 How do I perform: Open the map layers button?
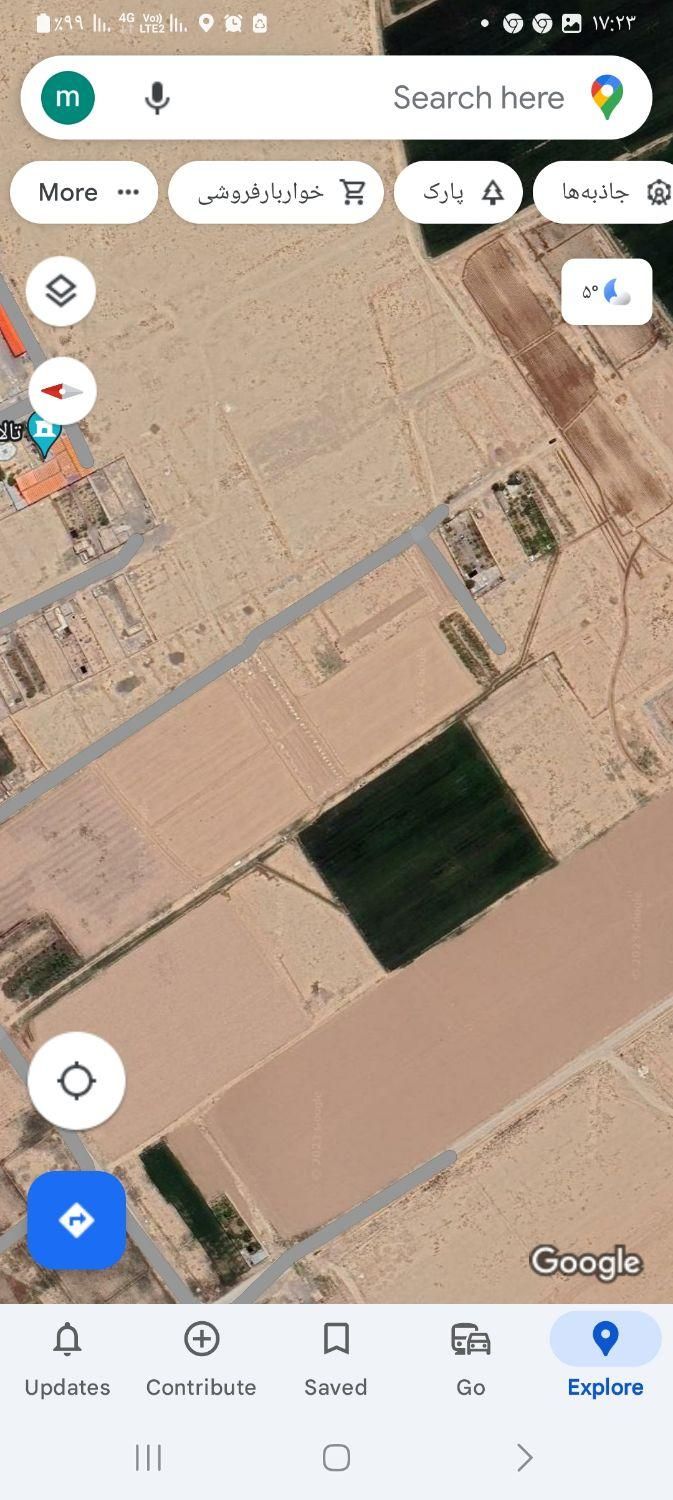pos(61,291)
